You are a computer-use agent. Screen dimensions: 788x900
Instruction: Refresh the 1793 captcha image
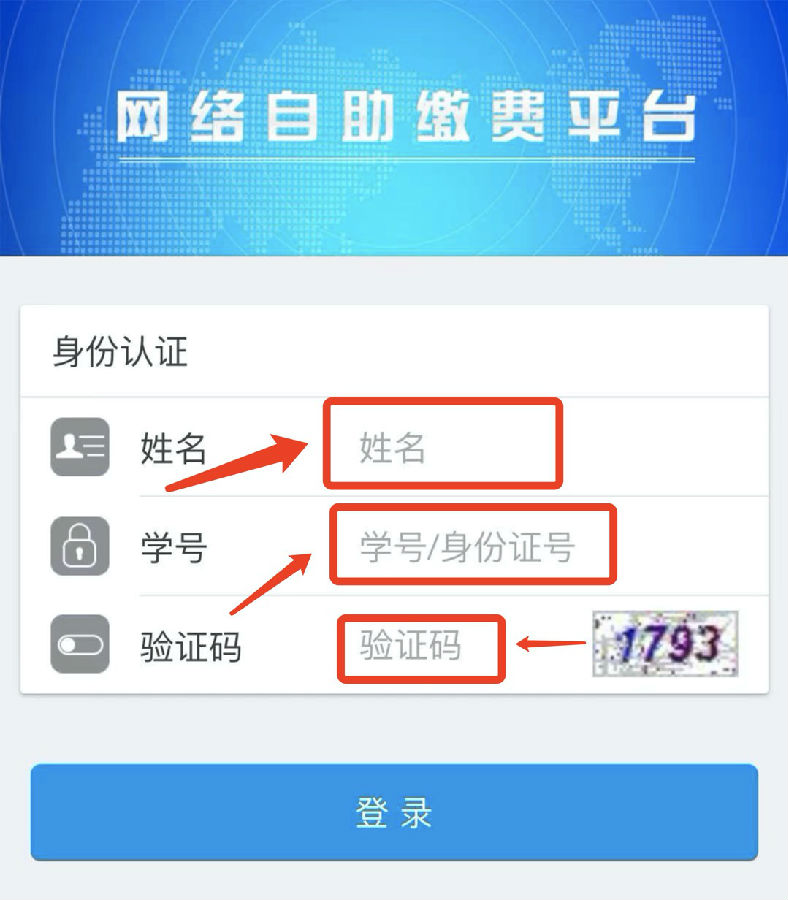pyautogui.click(x=665, y=644)
